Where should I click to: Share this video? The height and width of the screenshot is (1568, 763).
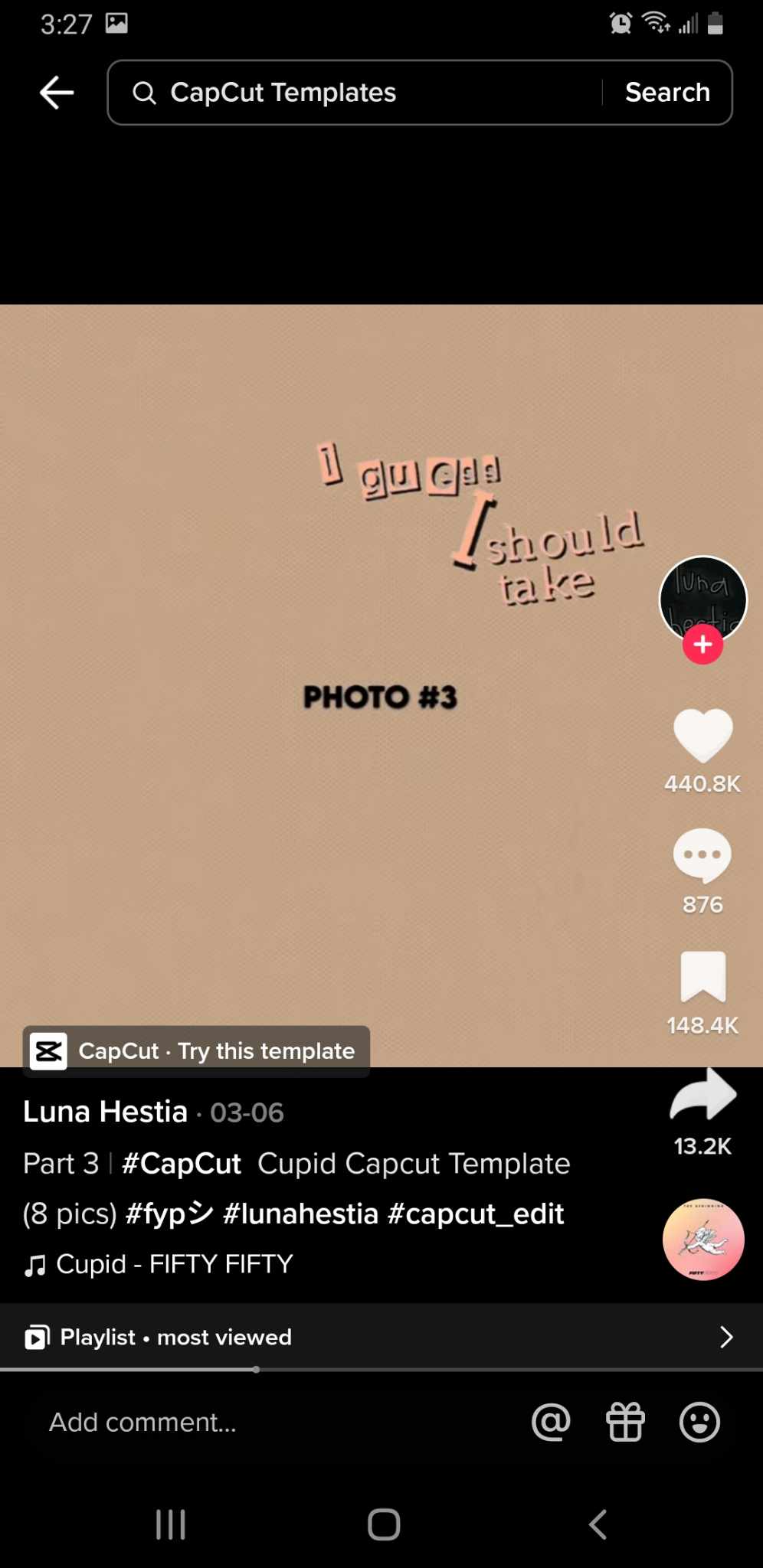(x=702, y=1095)
